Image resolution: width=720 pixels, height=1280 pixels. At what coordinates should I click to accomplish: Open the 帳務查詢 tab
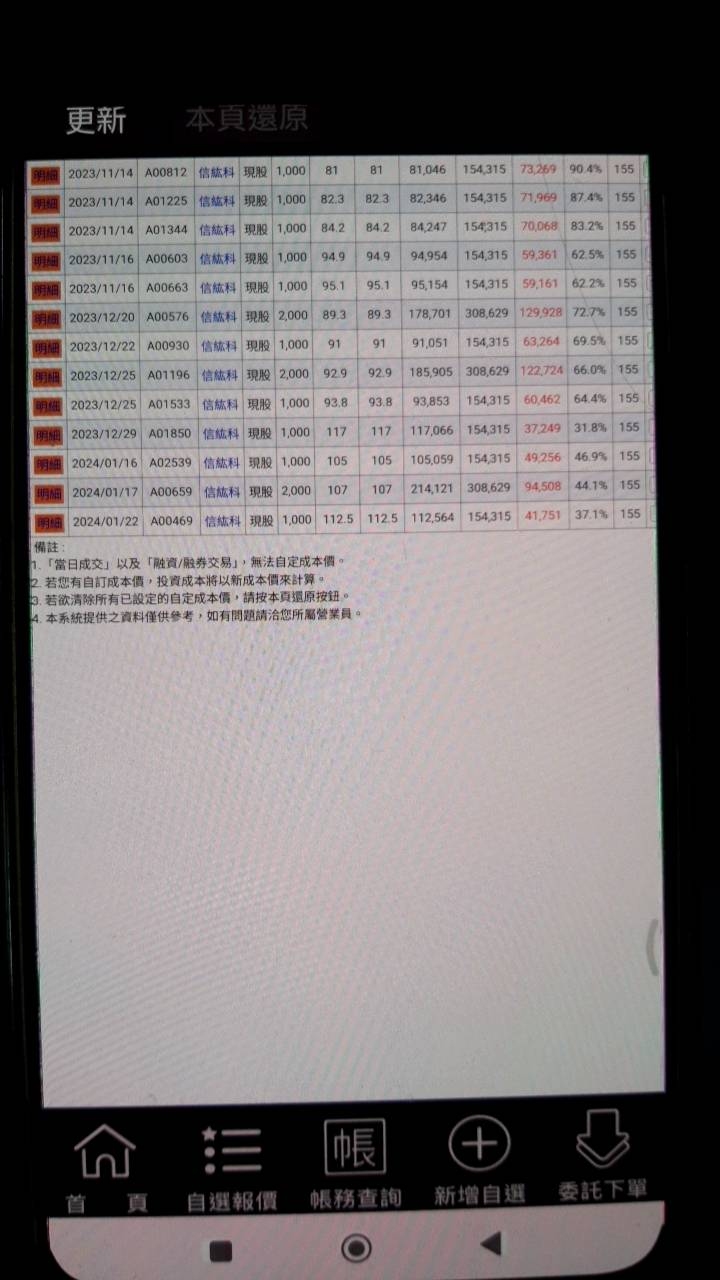click(x=355, y=1164)
